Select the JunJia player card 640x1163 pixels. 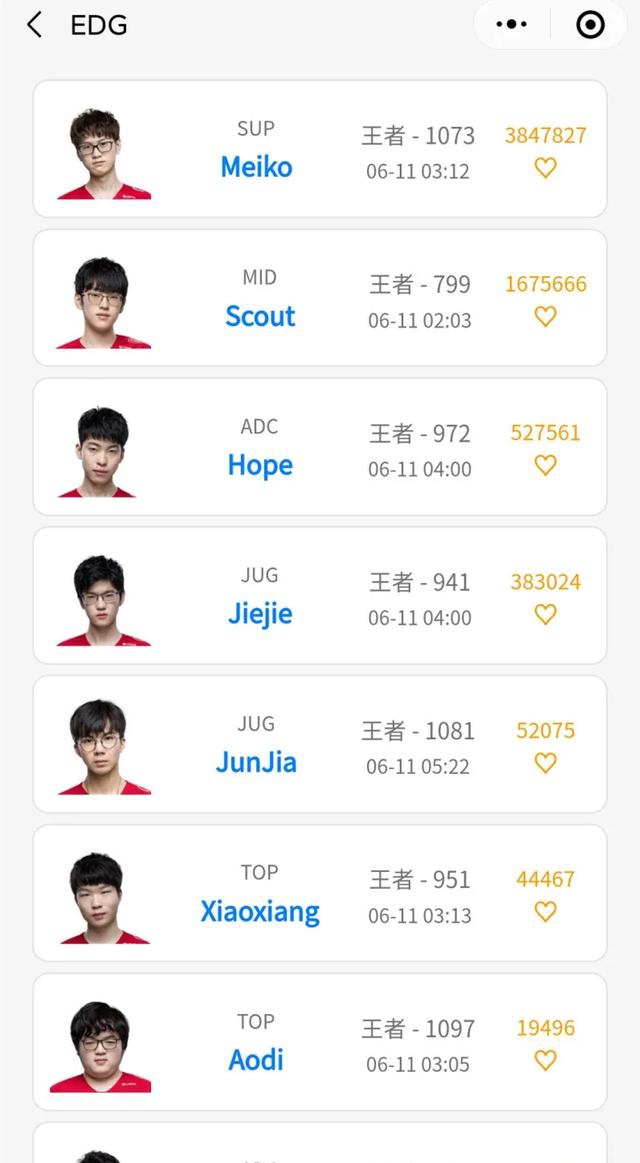(x=320, y=744)
